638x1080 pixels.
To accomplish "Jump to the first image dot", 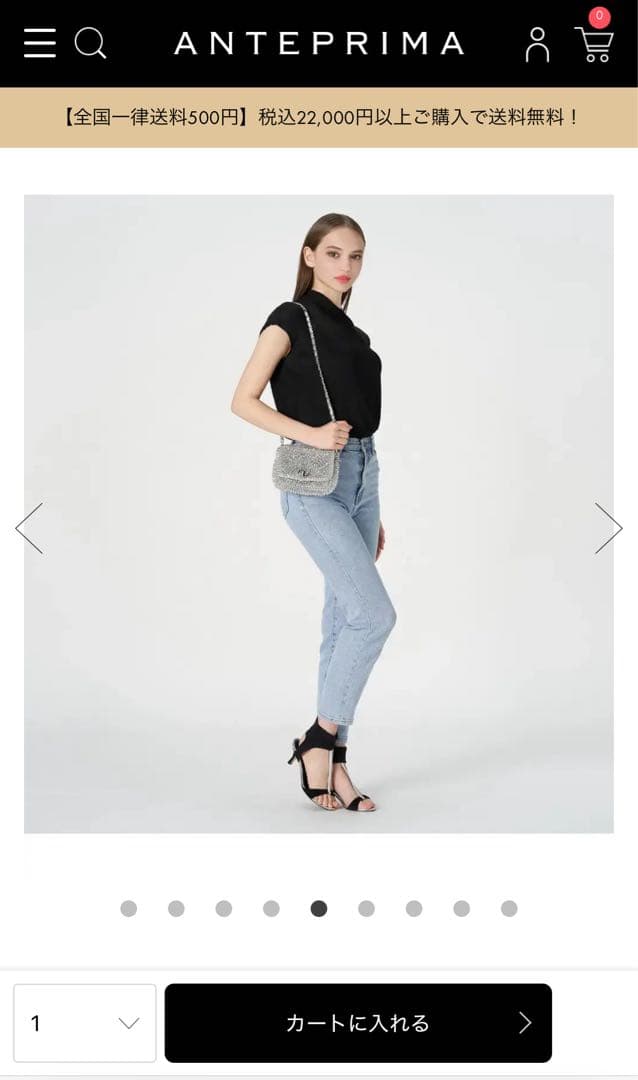I will point(128,908).
